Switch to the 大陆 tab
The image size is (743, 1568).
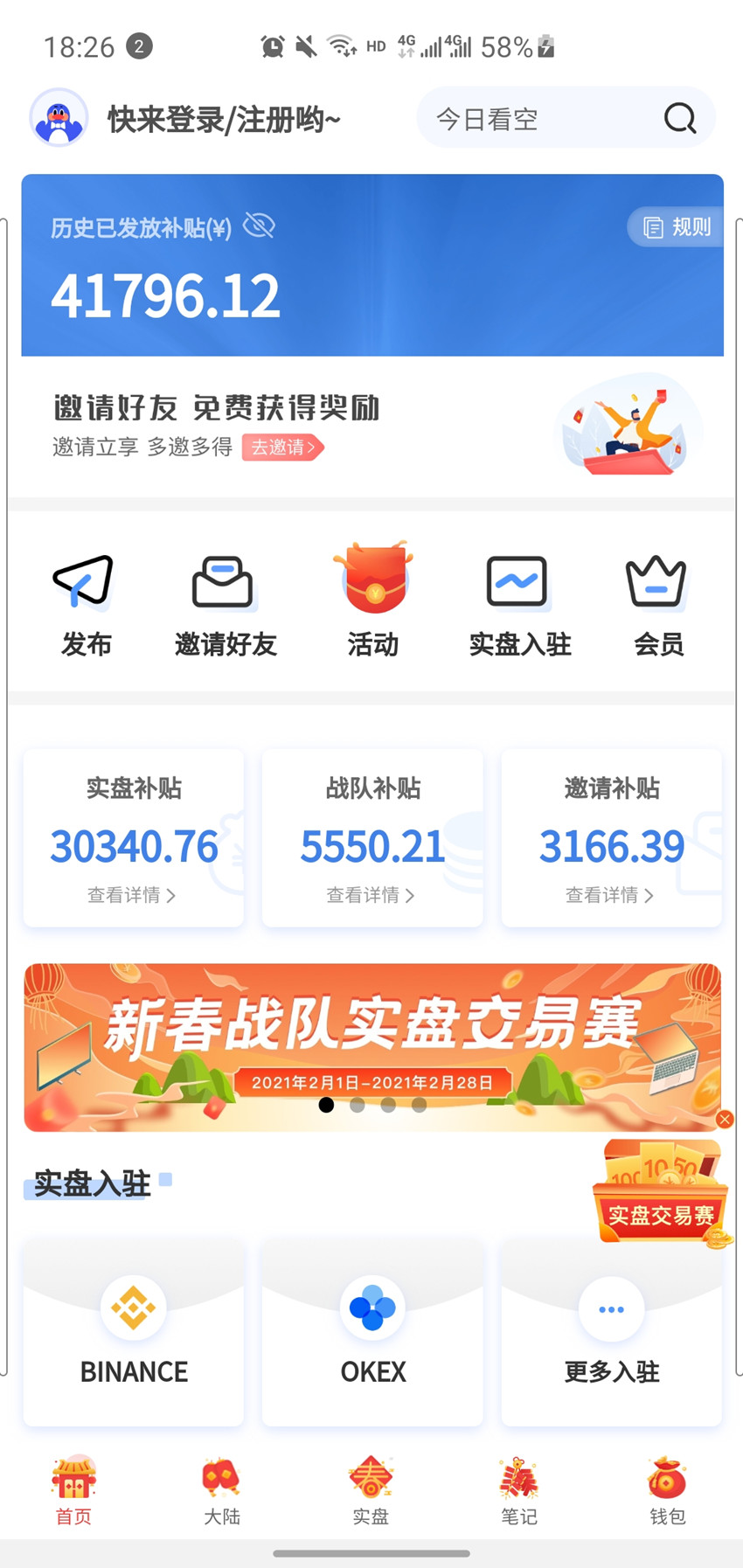coord(222,1491)
